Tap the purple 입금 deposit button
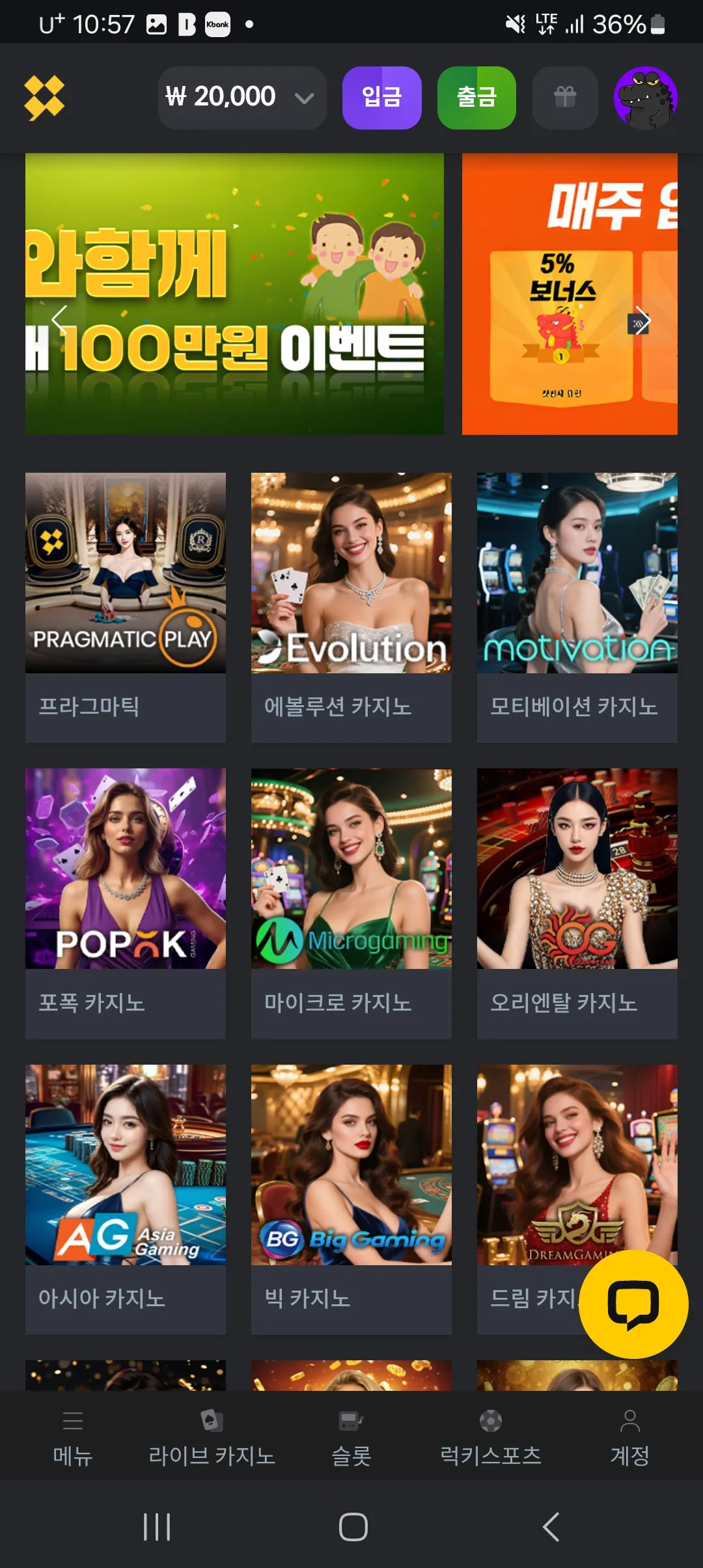Image resolution: width=703 pixels, height=1568 pixels. tap(382, 98)
